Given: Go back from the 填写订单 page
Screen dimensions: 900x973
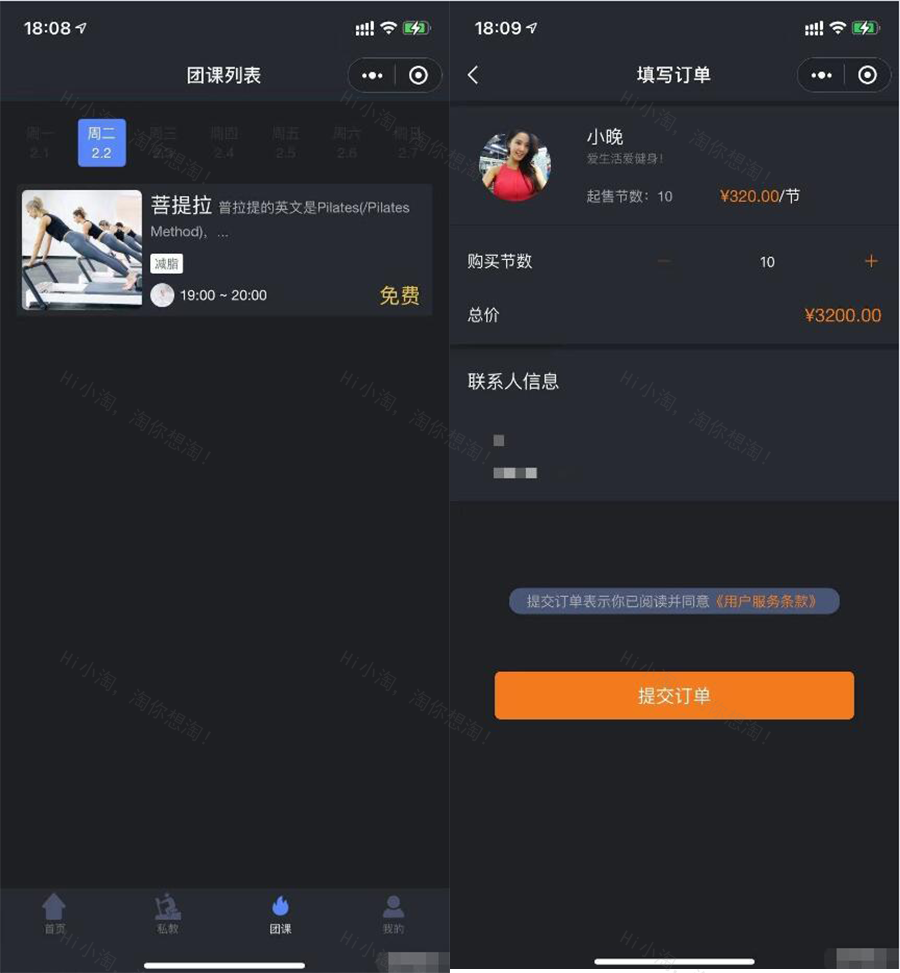Looking at the screenshot, I should click(473, 75).
